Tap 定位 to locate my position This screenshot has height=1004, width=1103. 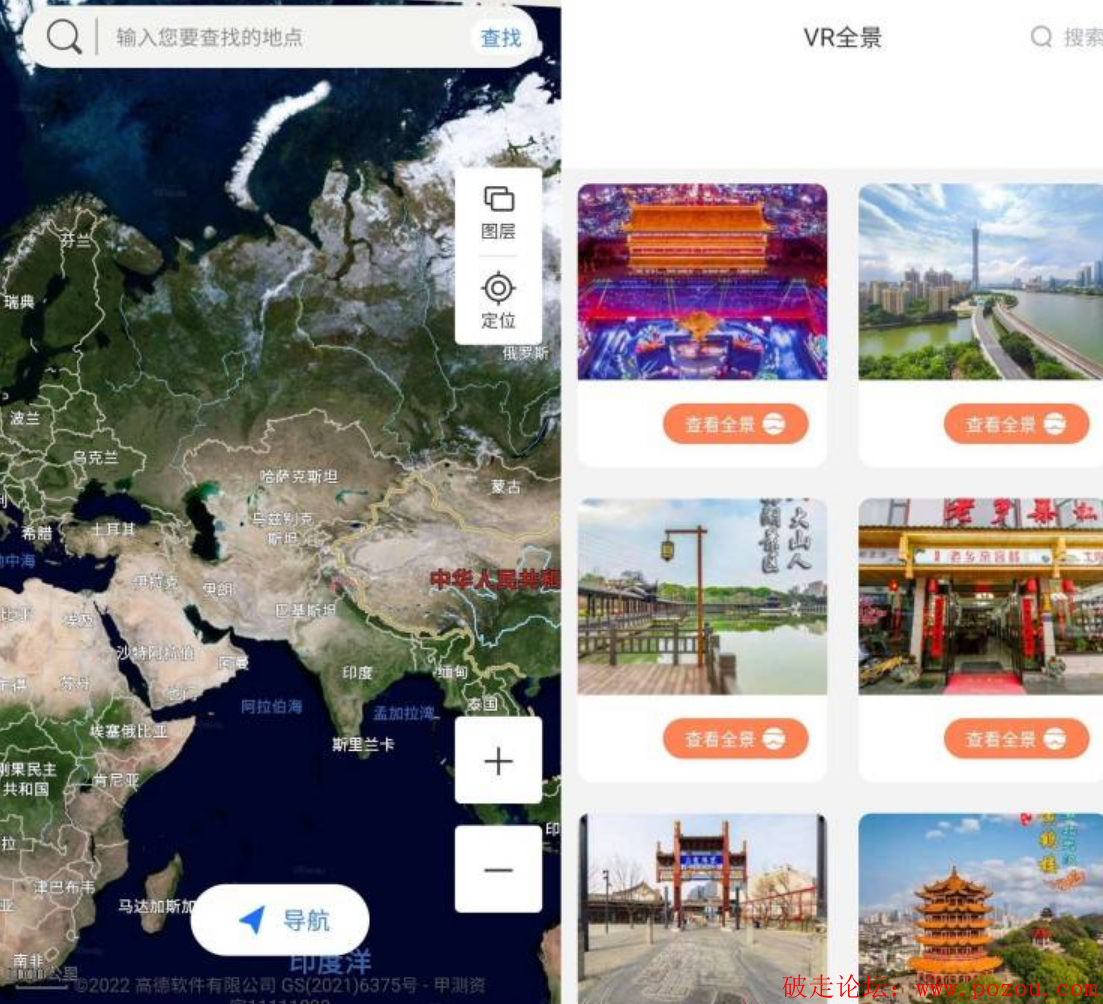pyautogui.click(x=498, y=300)
